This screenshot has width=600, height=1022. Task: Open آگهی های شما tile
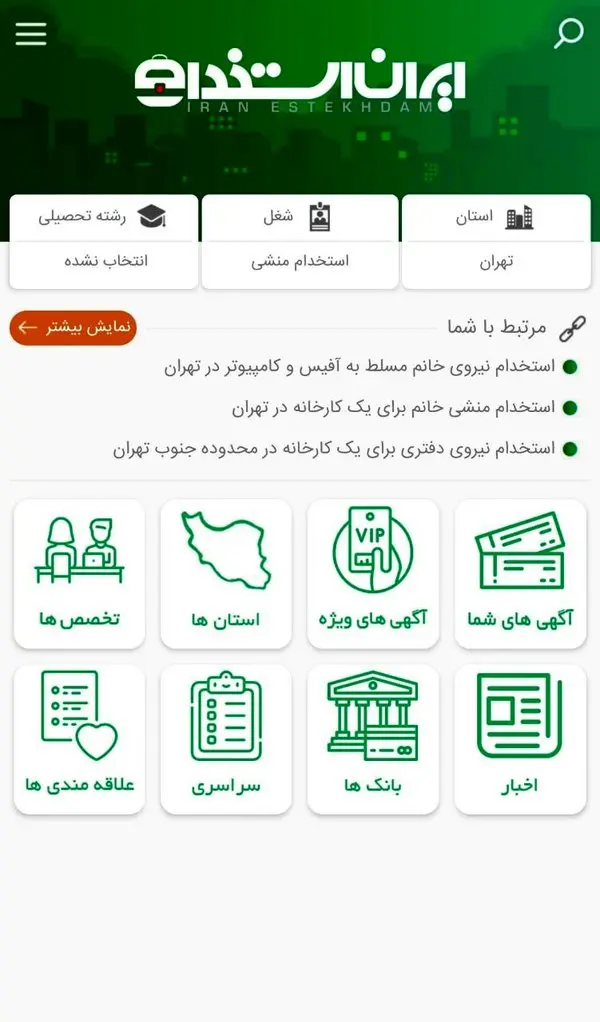point(520,573)
